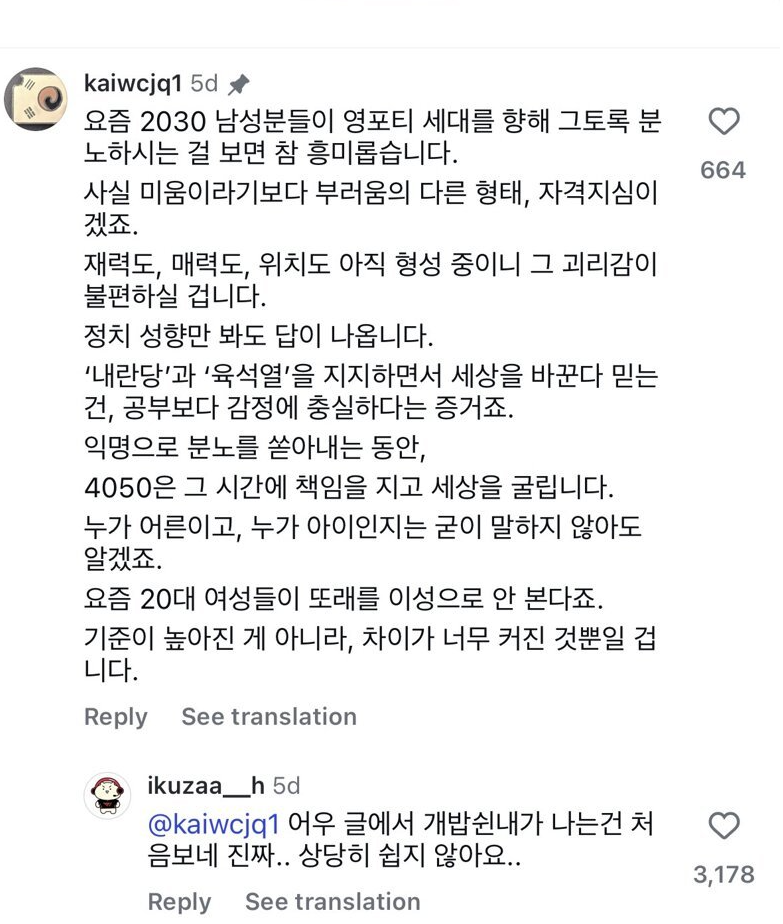The width and height of the screenshot is (783, 924).
Task: Open the ikuzaa__h username link
Action: [x=206, y=785]
